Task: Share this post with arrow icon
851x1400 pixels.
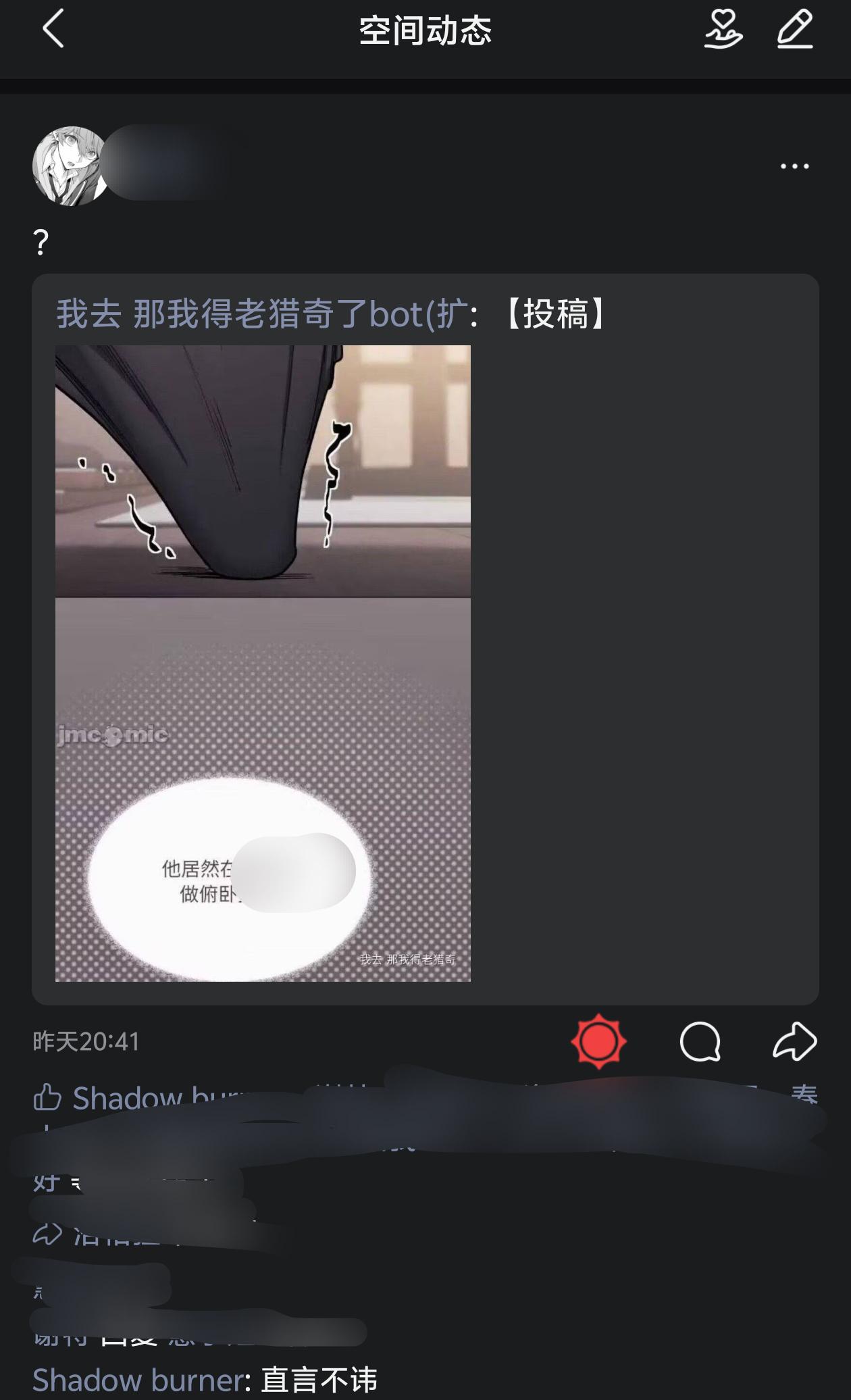Action: [794, 1041]
